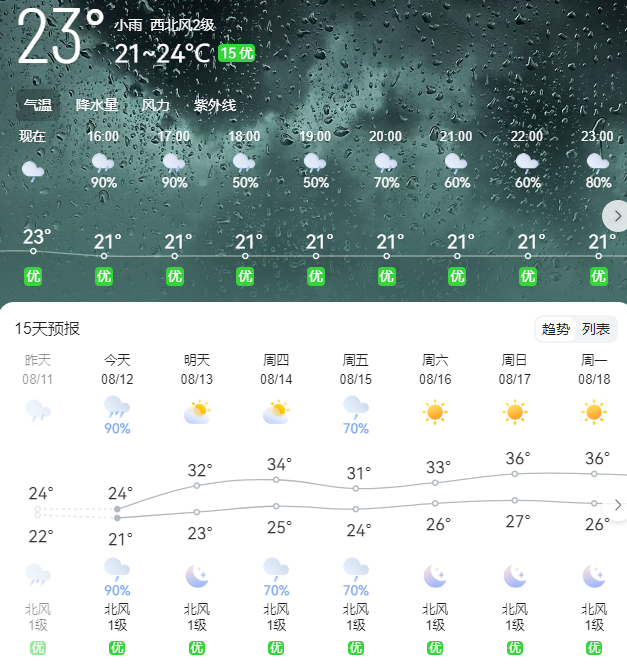This screenshot has width=627, height=667.
Task: Show later hours with the hourly arrow
Action: point(616,216)
